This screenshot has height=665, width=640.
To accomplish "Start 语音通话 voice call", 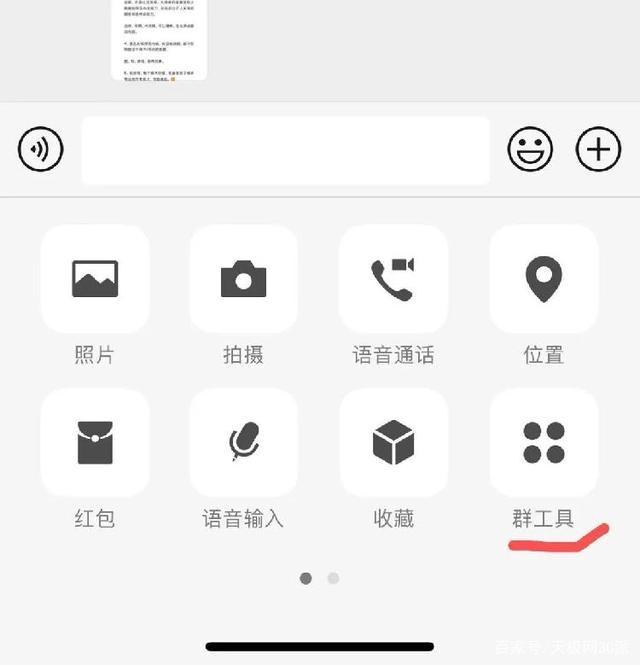I will click(393, 279).
